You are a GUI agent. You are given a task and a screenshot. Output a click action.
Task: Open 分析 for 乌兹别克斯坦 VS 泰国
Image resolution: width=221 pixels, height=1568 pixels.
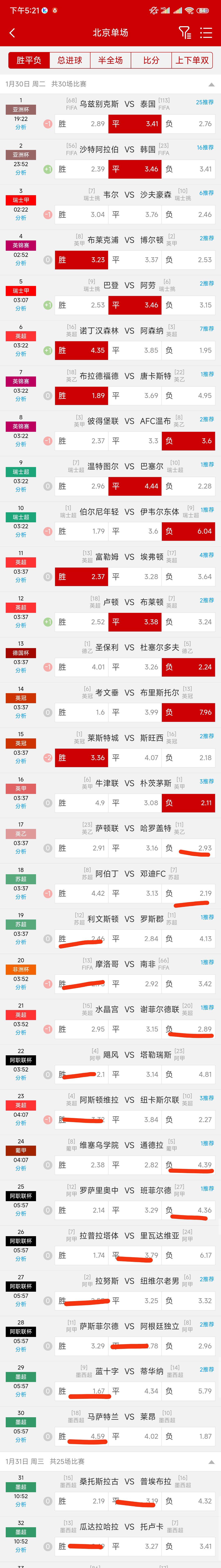click(21, 127)
